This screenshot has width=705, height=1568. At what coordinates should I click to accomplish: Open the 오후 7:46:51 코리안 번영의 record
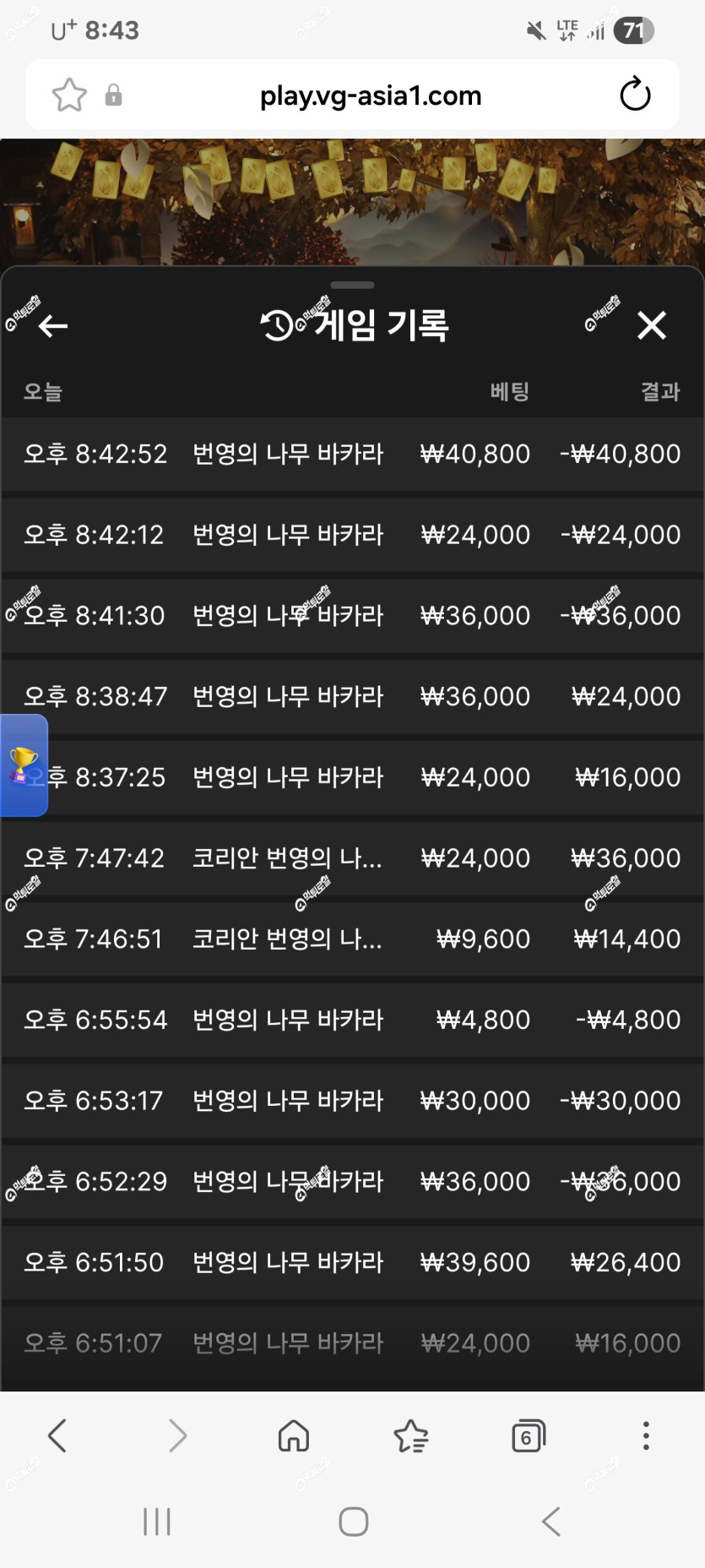[353, 939]
